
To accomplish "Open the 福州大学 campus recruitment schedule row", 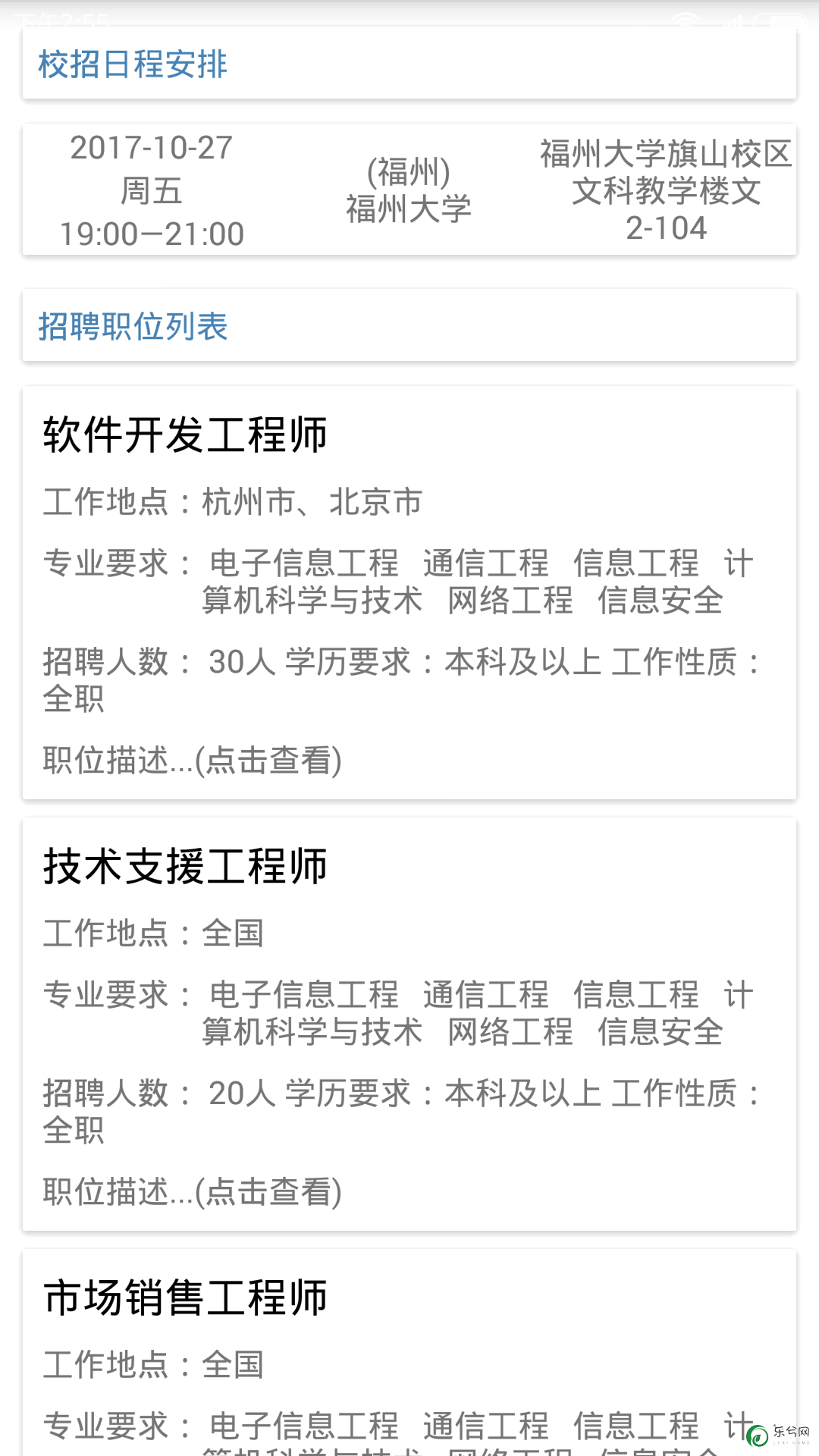I will pyautogui.click(x=409, y=190).
